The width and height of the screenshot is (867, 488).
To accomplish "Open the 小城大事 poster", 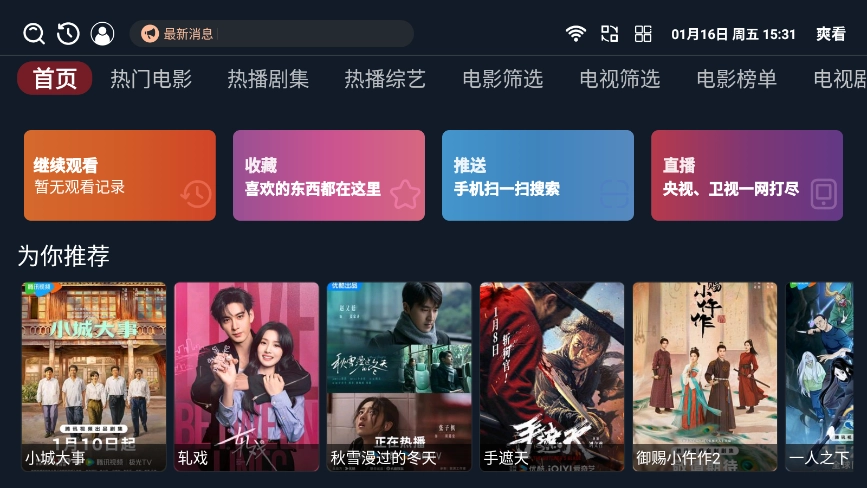I will tap(94, 376).
